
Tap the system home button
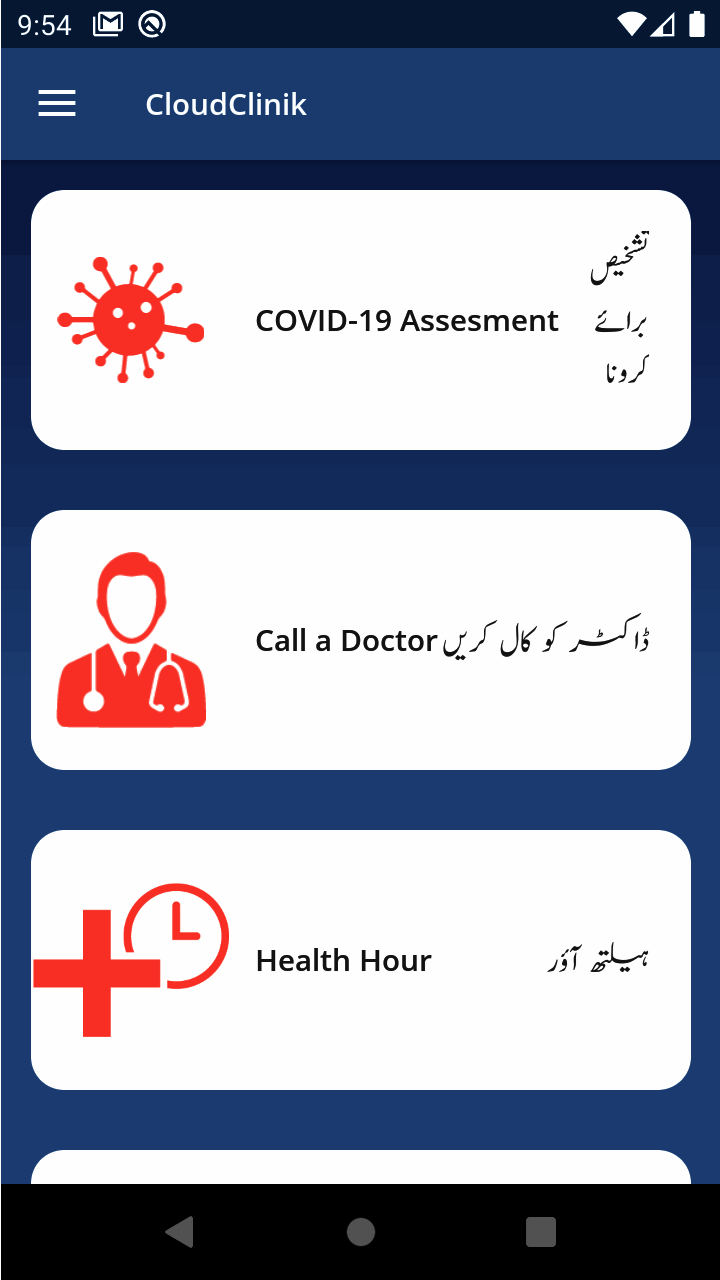pos(360,1232)
